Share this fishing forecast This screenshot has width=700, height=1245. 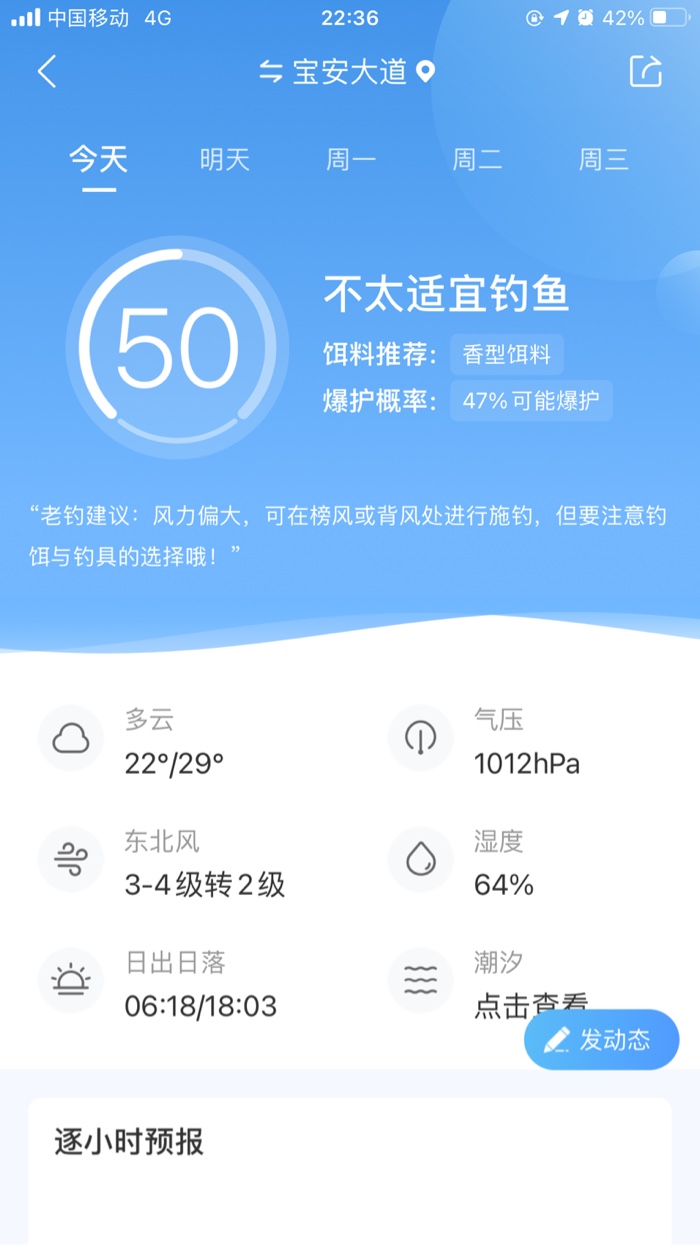pos(646,71)
